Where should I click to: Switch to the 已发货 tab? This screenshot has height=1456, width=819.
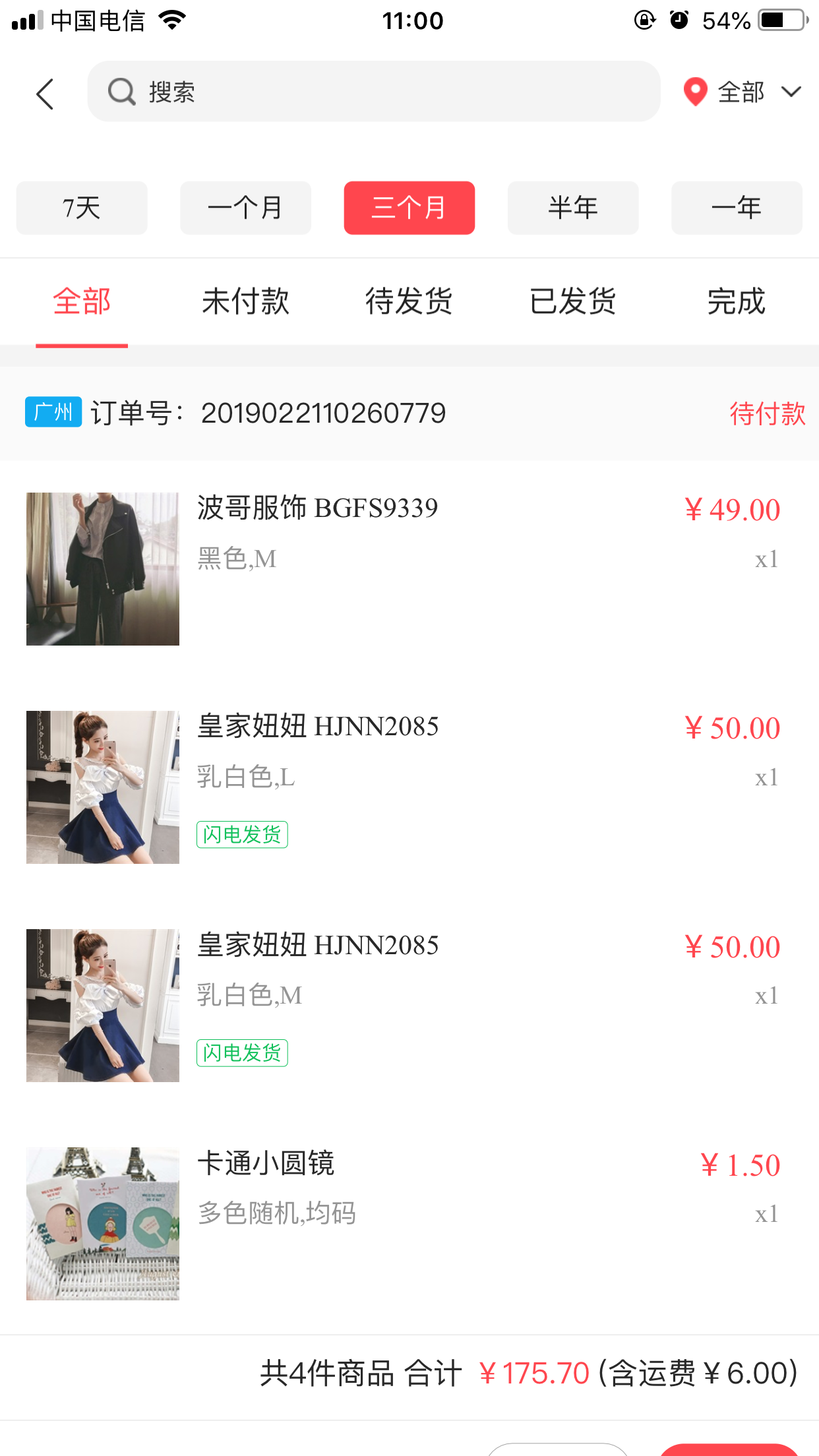[572, 302]
